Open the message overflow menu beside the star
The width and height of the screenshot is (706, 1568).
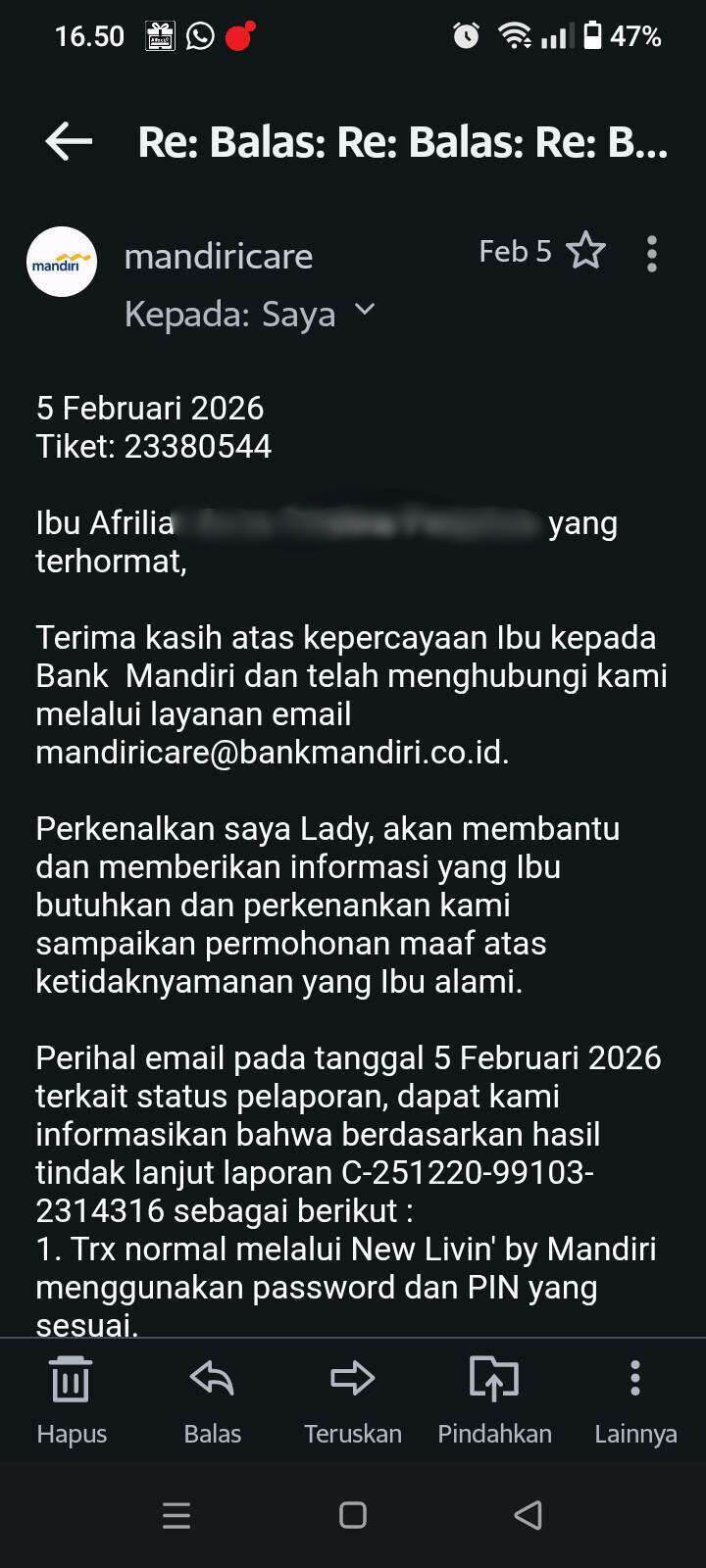(651, 254)
